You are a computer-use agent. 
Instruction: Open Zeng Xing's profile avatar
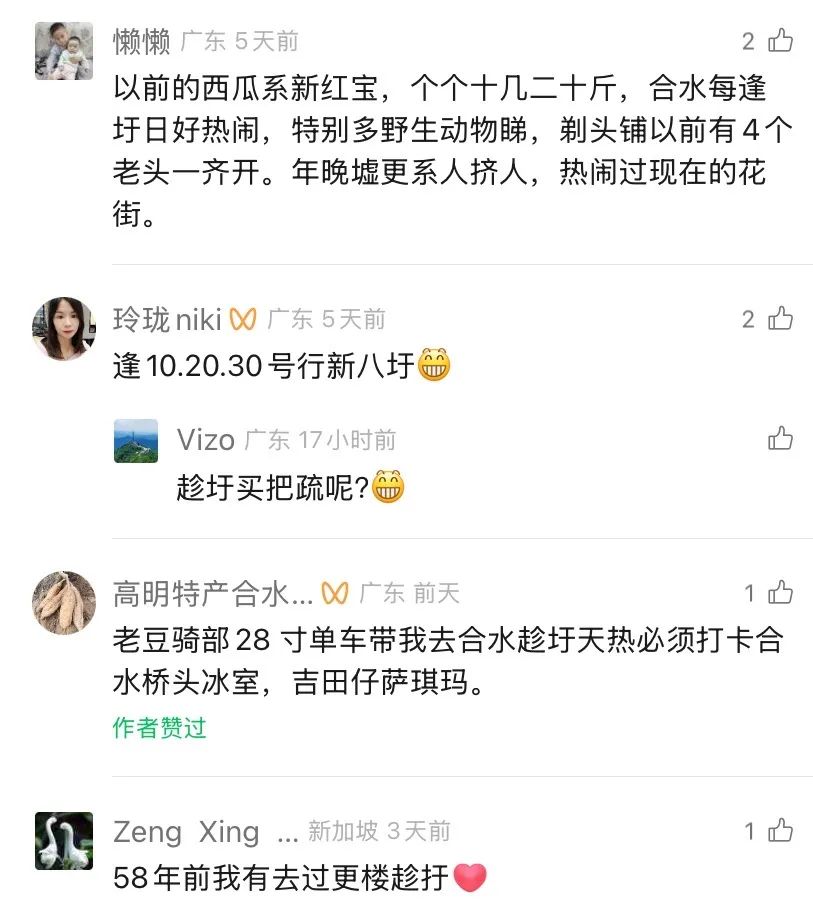click(64, 841)
